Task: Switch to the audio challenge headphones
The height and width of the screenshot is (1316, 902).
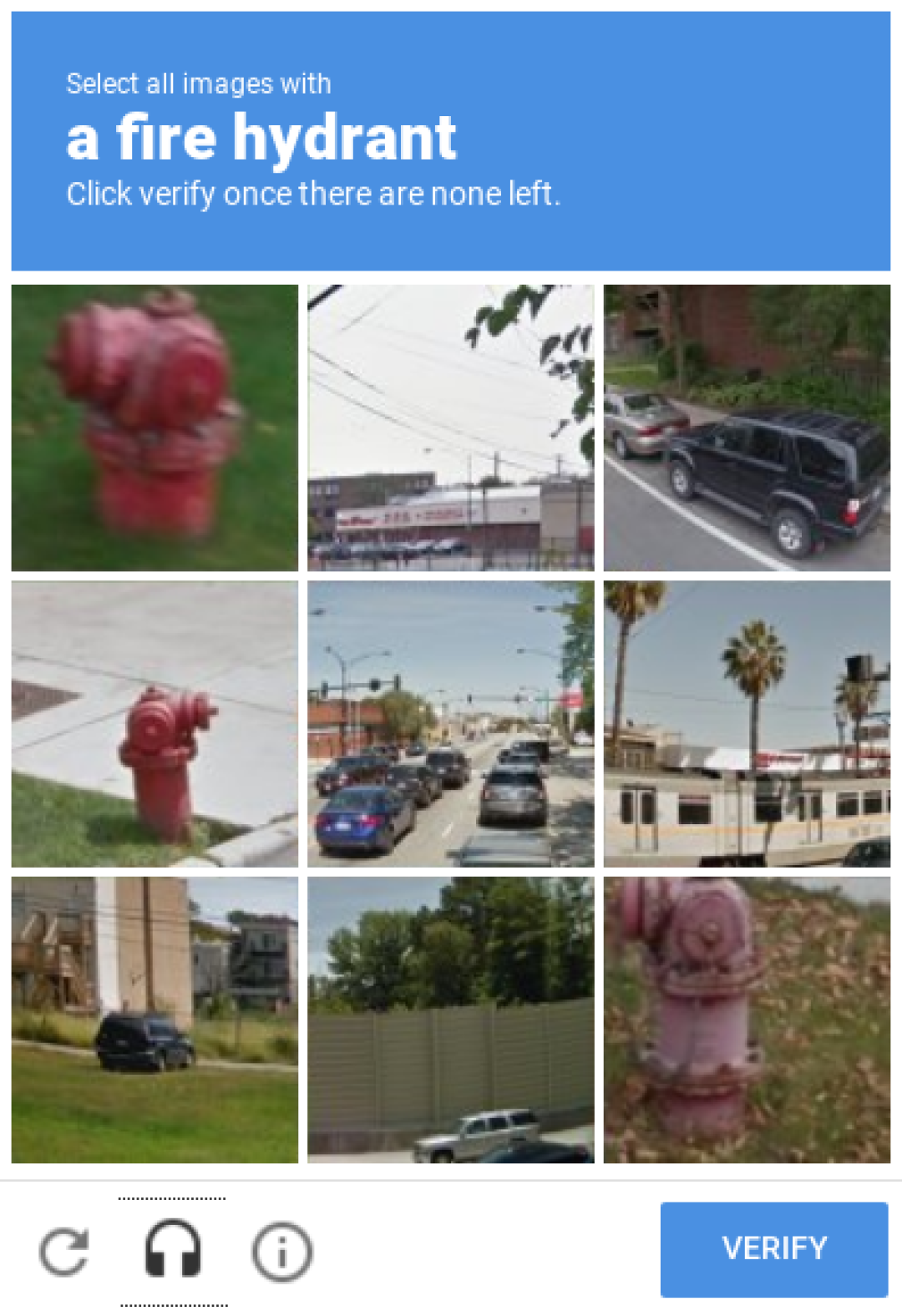Action: point(173,1250)
